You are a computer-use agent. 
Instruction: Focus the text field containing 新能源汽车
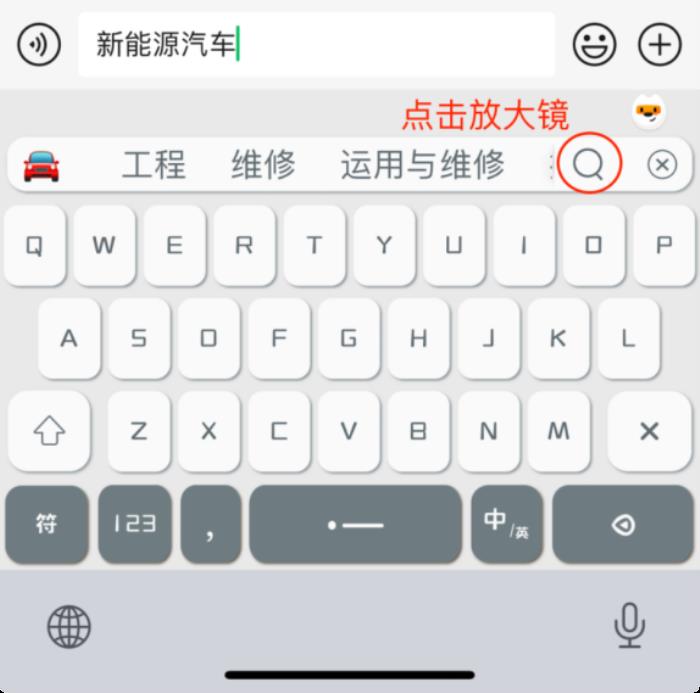[x=316, y=44]
